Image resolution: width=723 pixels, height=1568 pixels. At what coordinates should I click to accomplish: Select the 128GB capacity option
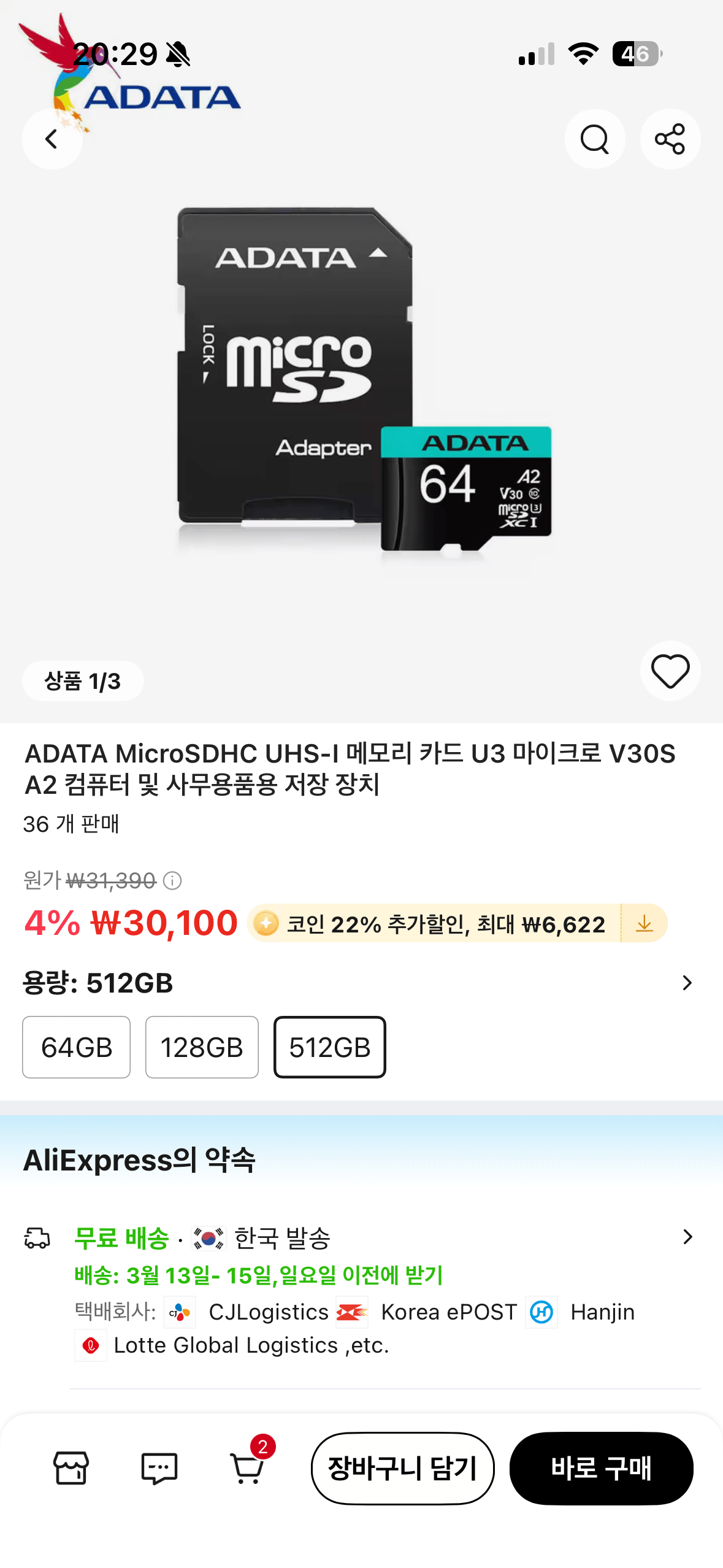[x=202, y=1047]
